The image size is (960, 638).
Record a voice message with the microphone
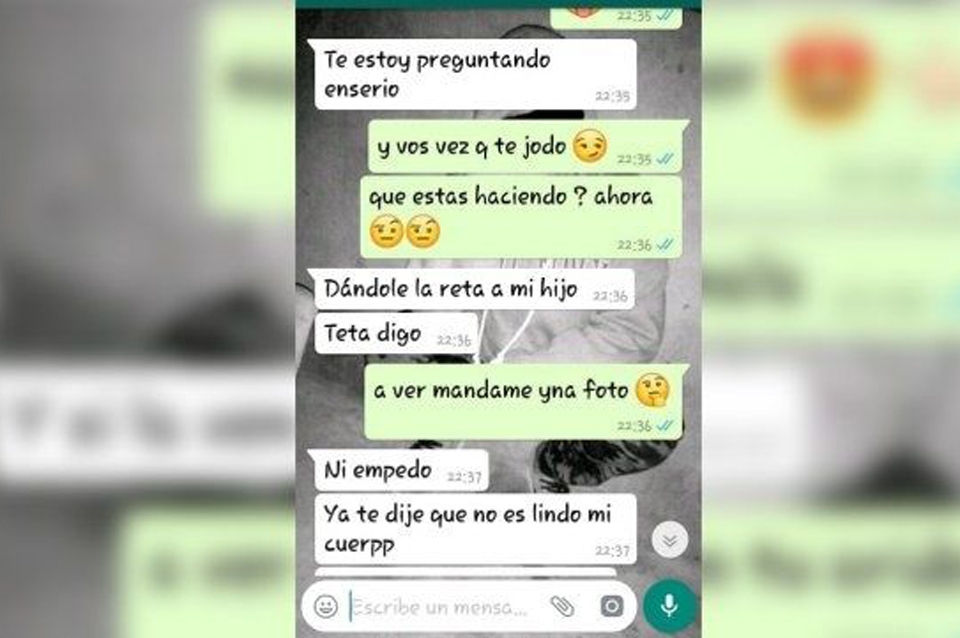pyautogui.click(x=669, y=606)
